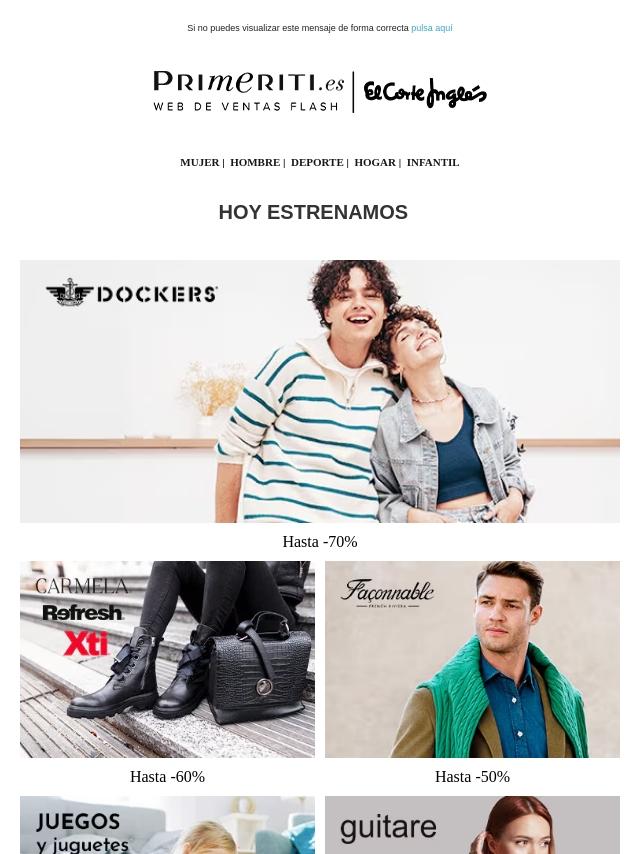Open the Façonnable sale tile
640x854 pixels.
point(472,659)
